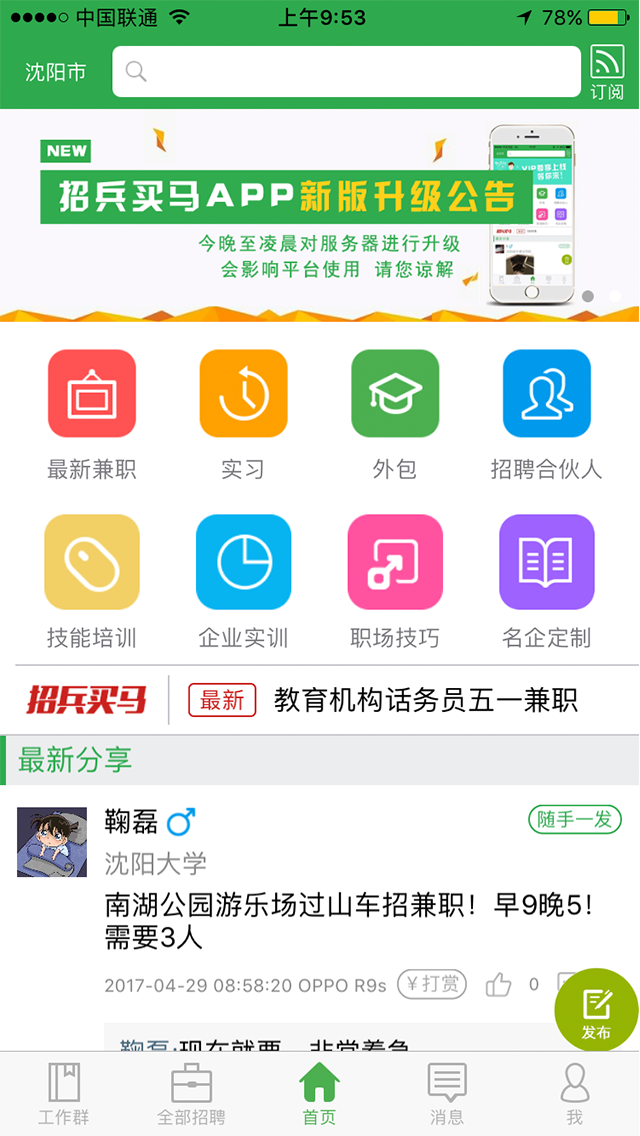
Task: Open 技能培训 category
Action: [x=92, y=580]
